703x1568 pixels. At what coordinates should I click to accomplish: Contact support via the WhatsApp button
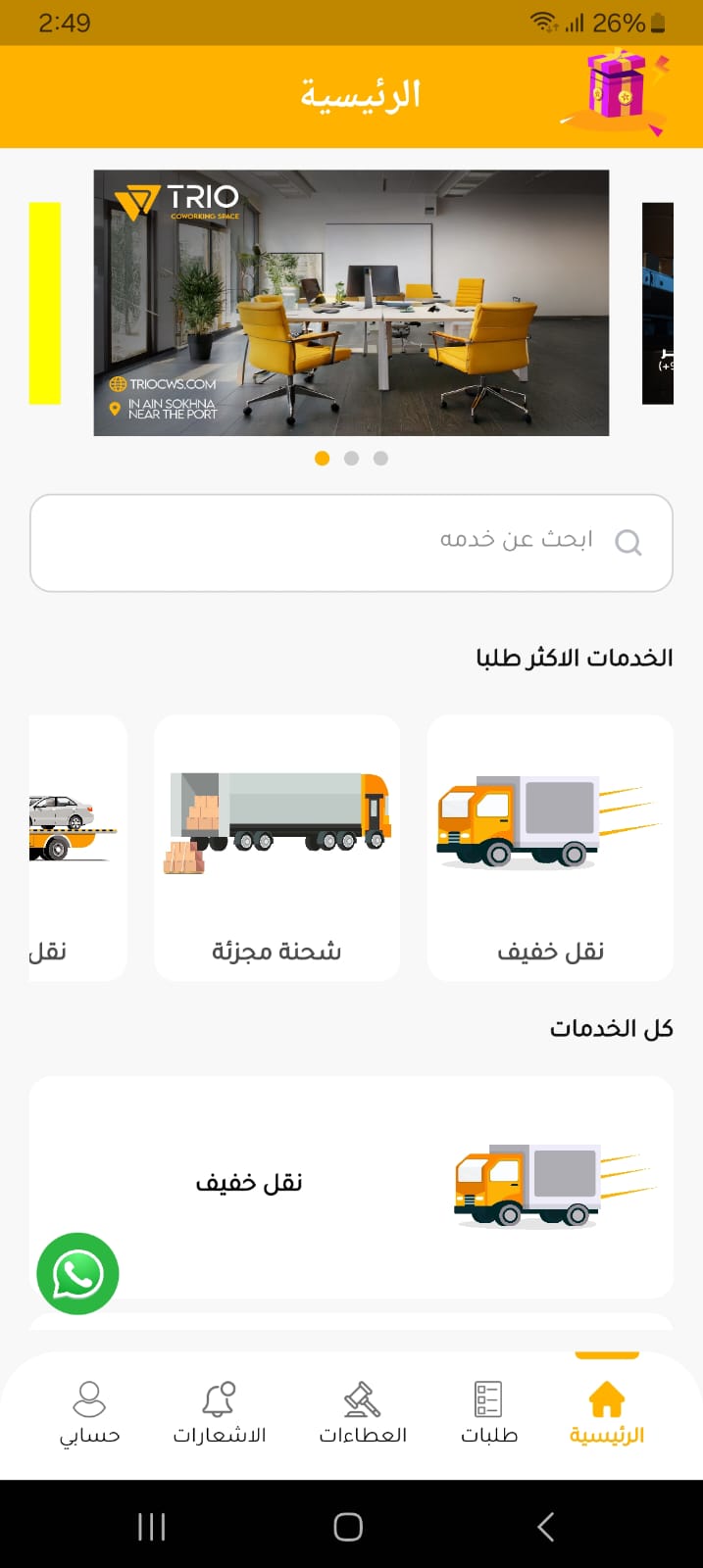pos(77,1273)
